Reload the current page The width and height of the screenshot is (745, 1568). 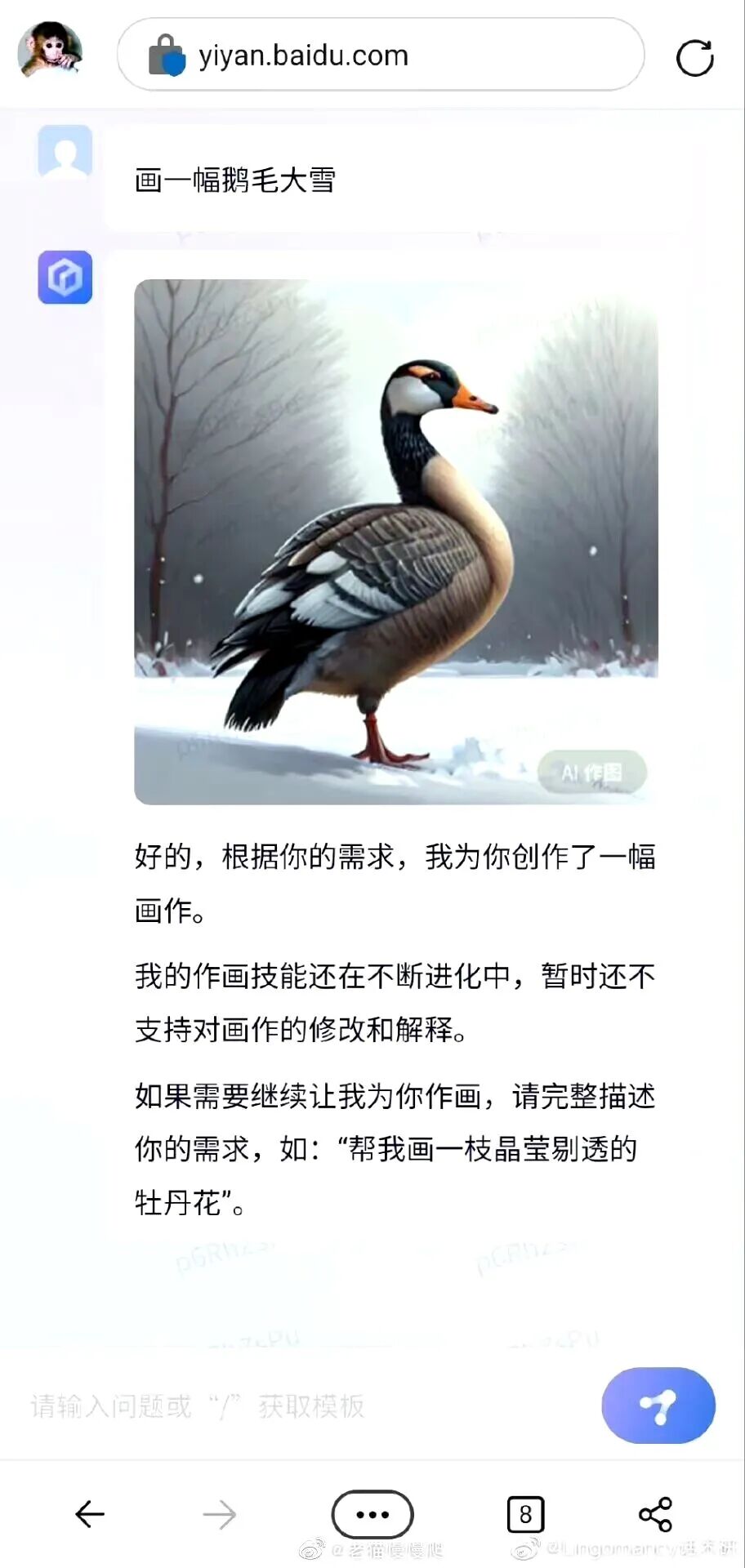click(x=694, y=57)
